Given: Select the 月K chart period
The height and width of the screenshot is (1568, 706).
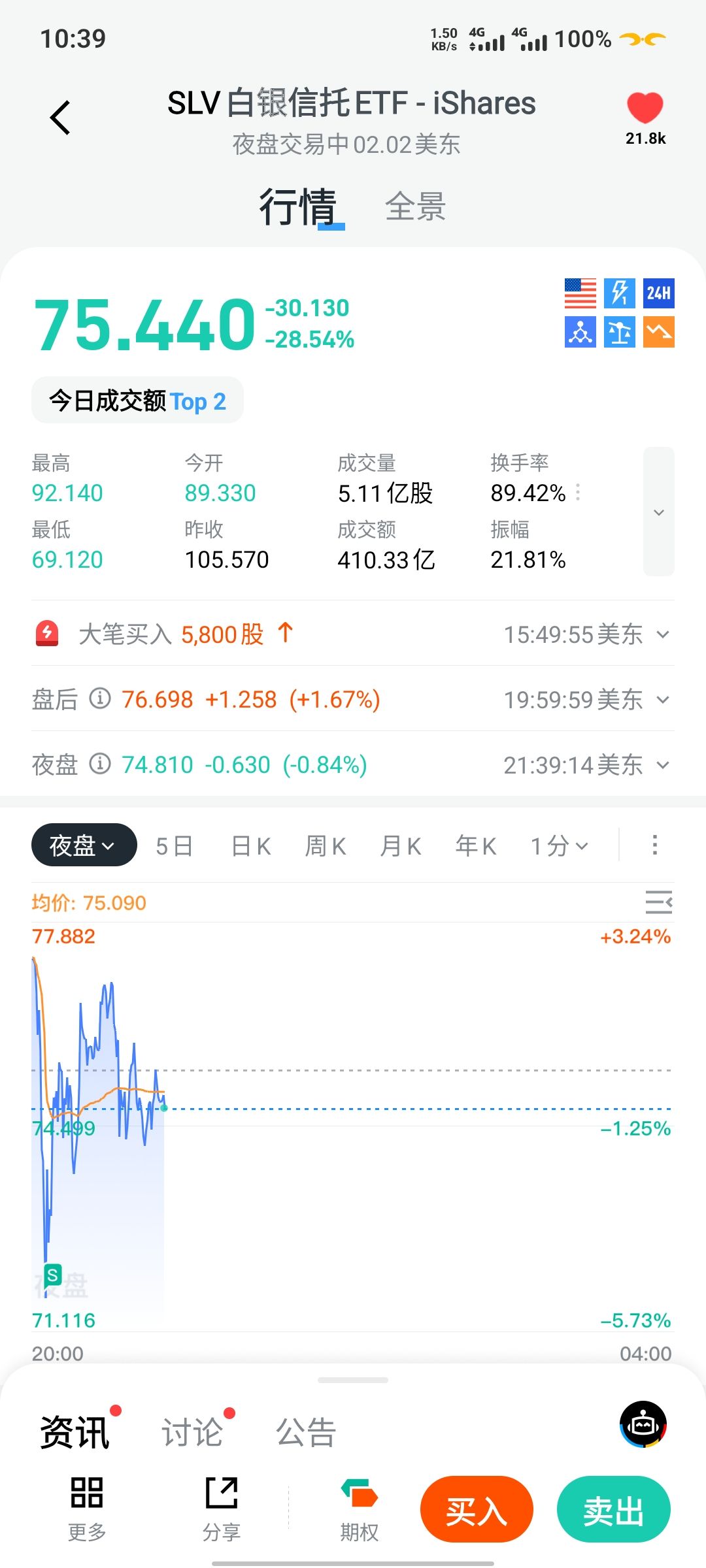Looking at the screenshot, I should click(400, 846).
